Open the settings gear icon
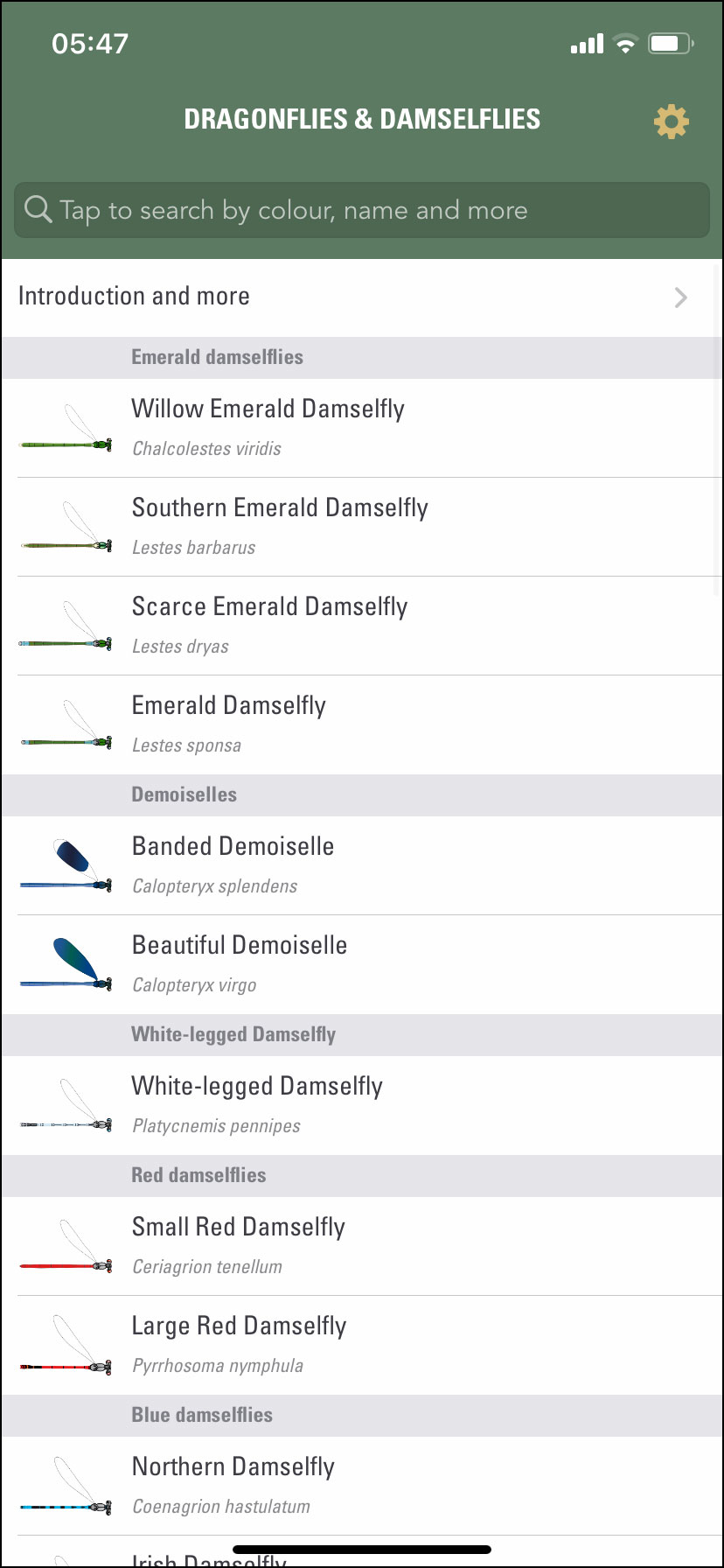The image size is (724, 1568). [x=672, y=122]
